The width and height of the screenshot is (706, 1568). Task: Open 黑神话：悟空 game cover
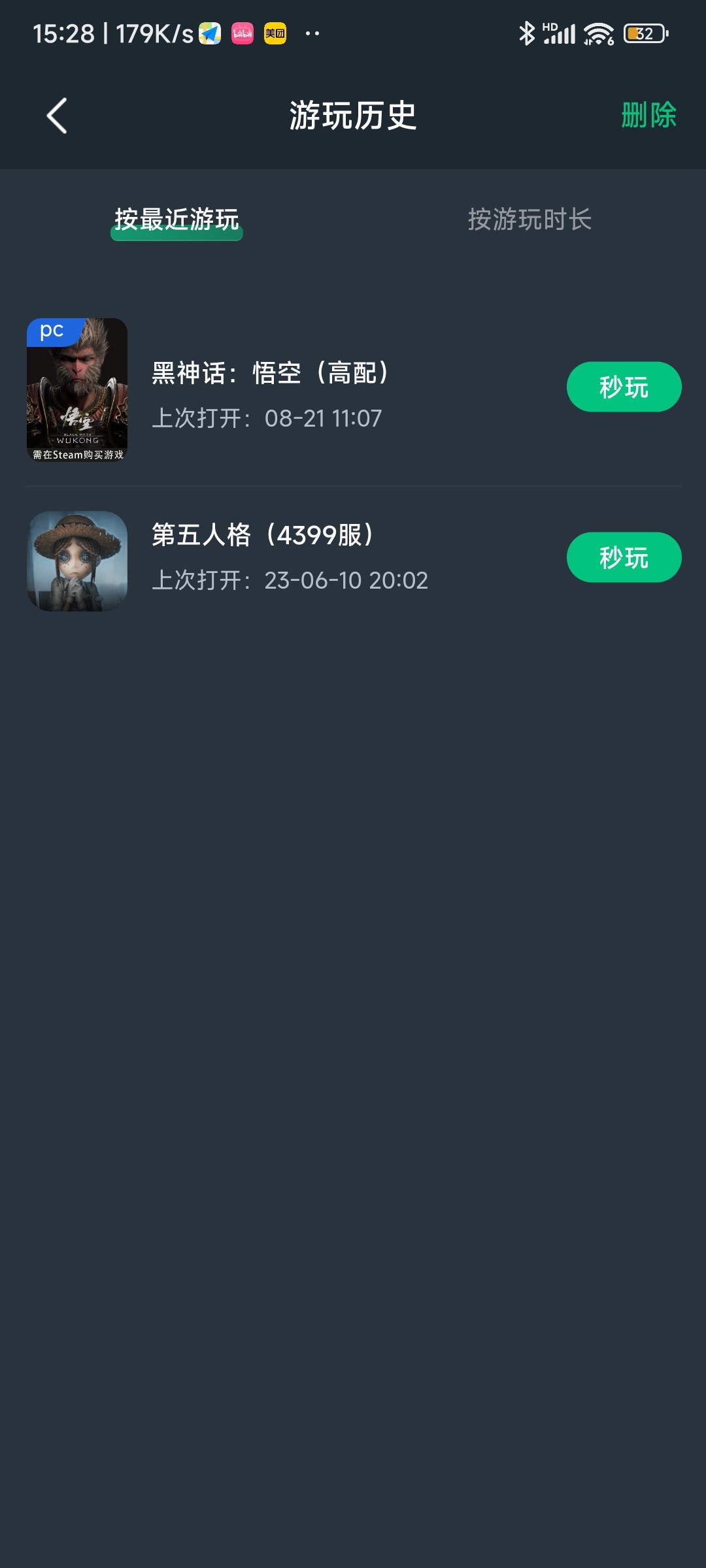coord(77,389)
